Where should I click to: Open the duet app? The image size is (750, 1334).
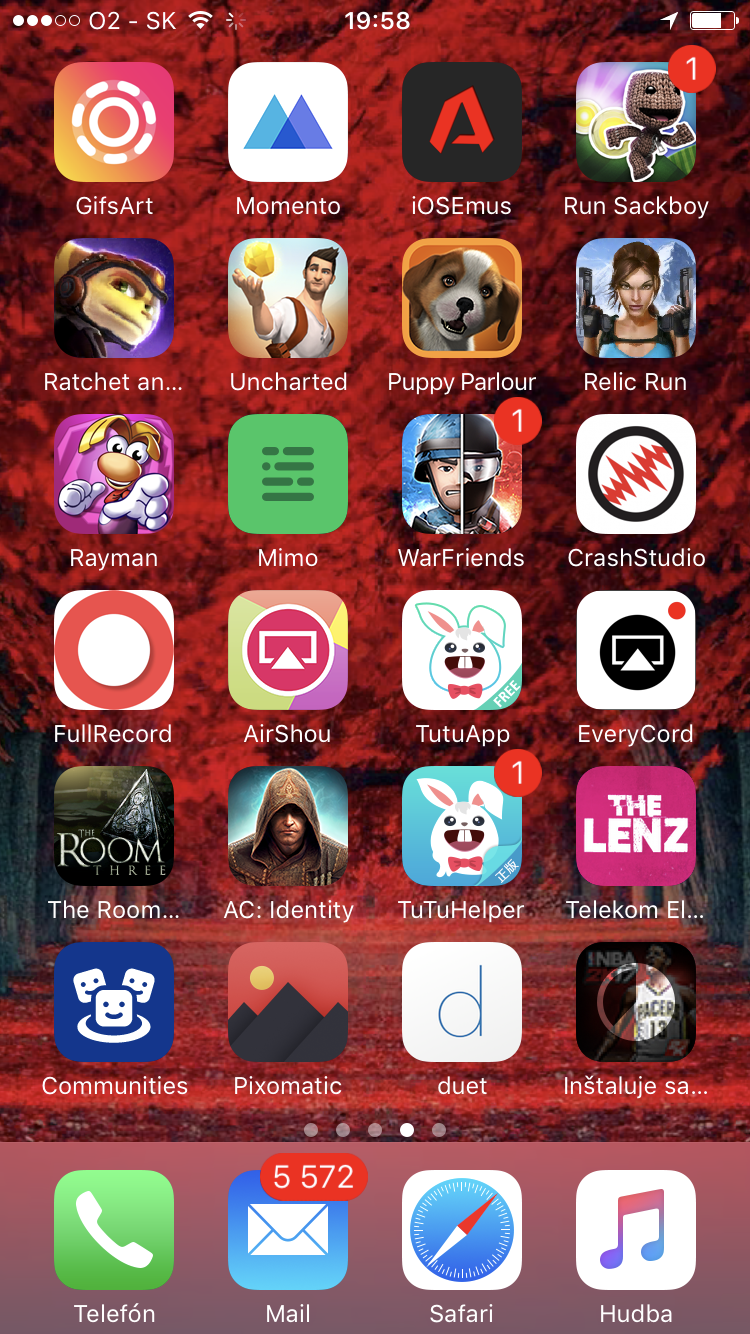pos(462,1002)
